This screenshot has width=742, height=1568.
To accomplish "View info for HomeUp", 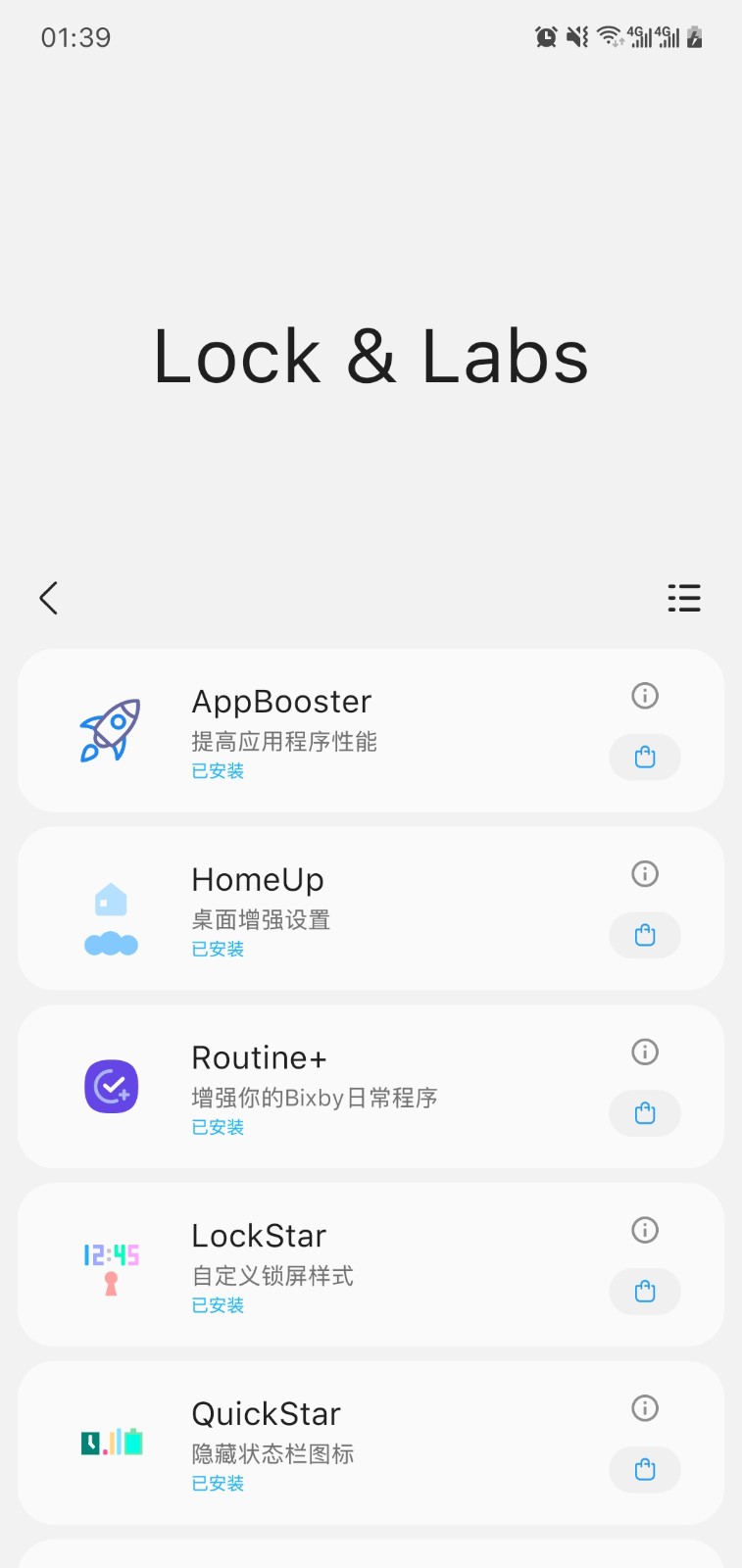I will pyautogui.click(x=645, y=874).
